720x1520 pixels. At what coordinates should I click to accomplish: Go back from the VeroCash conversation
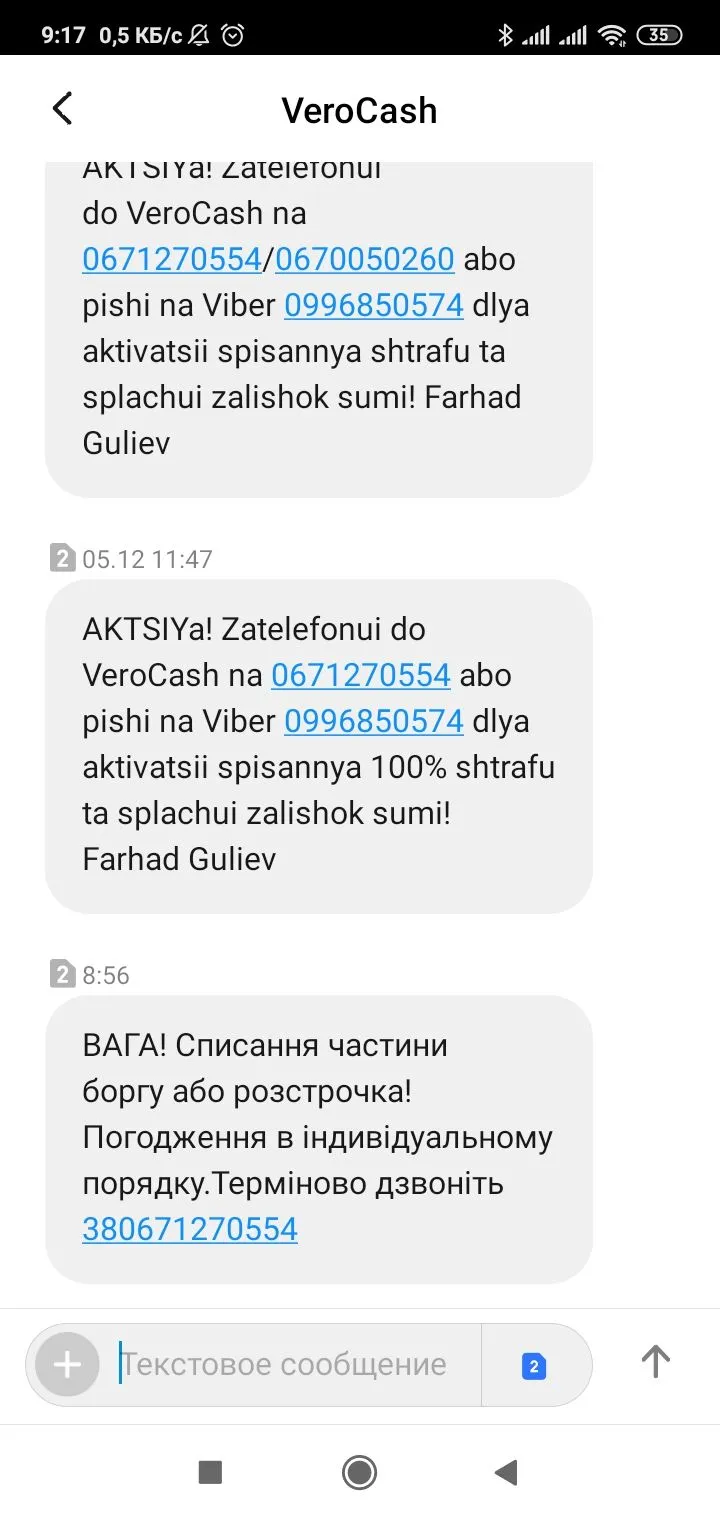click(x=62, y=108)
